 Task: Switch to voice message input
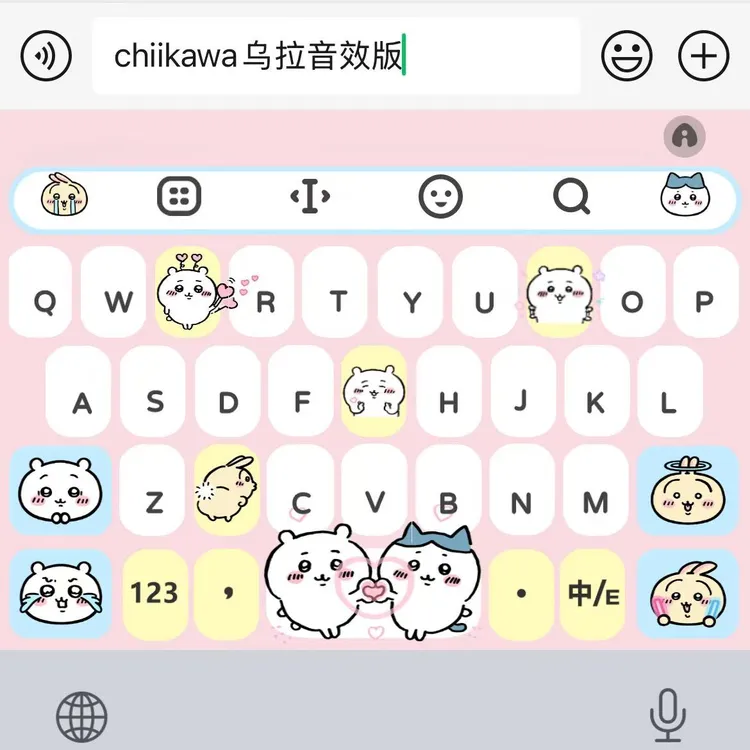(46, 56)
